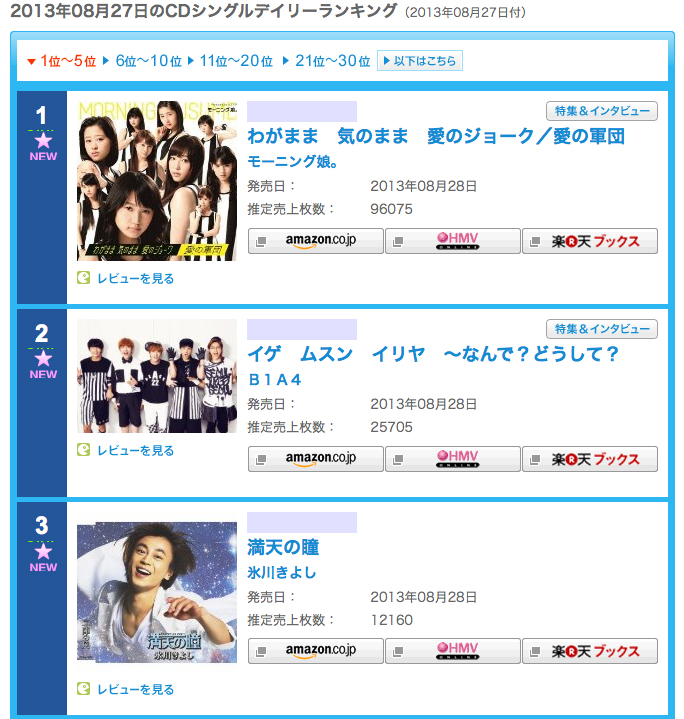Jump to ranks 21位〜30位

tap(332, 61)
